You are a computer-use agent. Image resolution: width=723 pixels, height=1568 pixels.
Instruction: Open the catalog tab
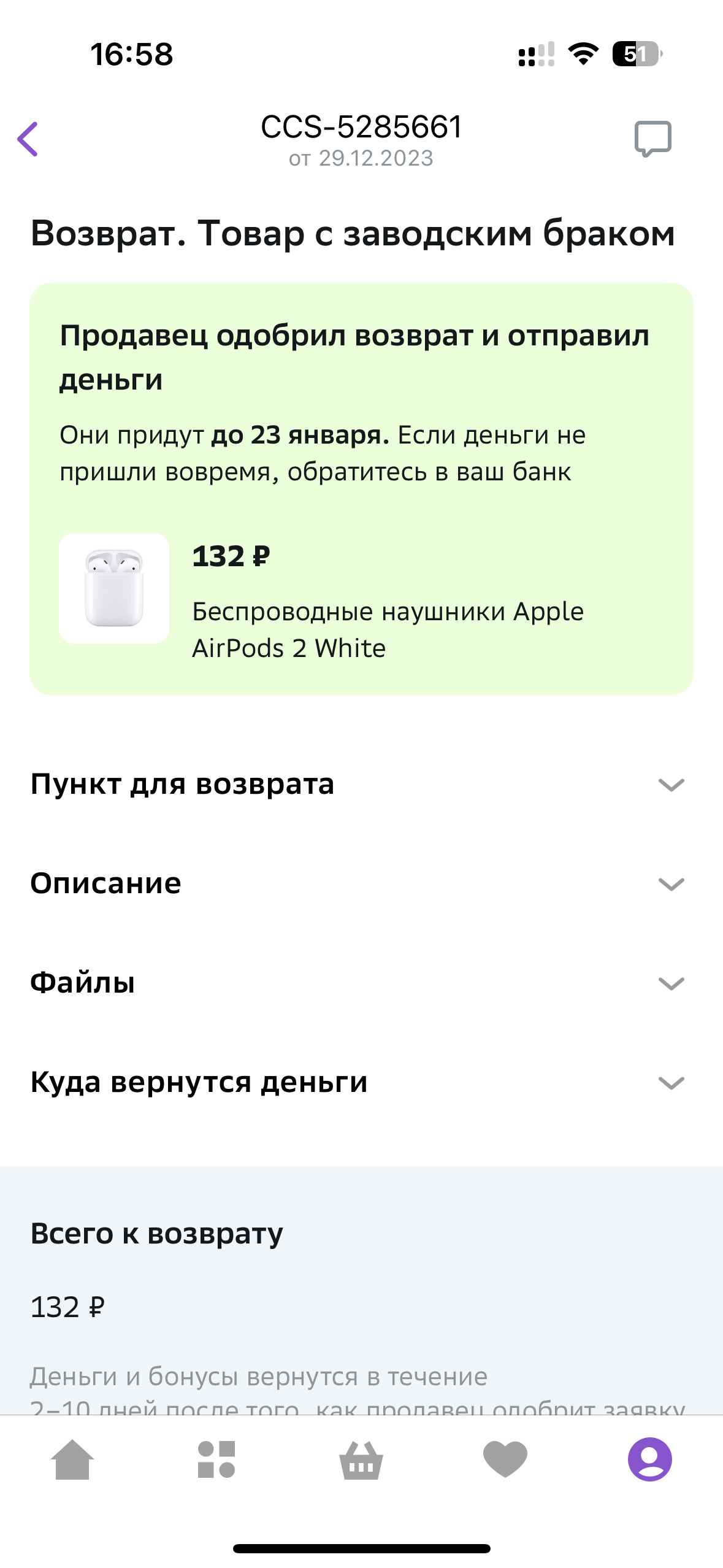click(216, 1460)
